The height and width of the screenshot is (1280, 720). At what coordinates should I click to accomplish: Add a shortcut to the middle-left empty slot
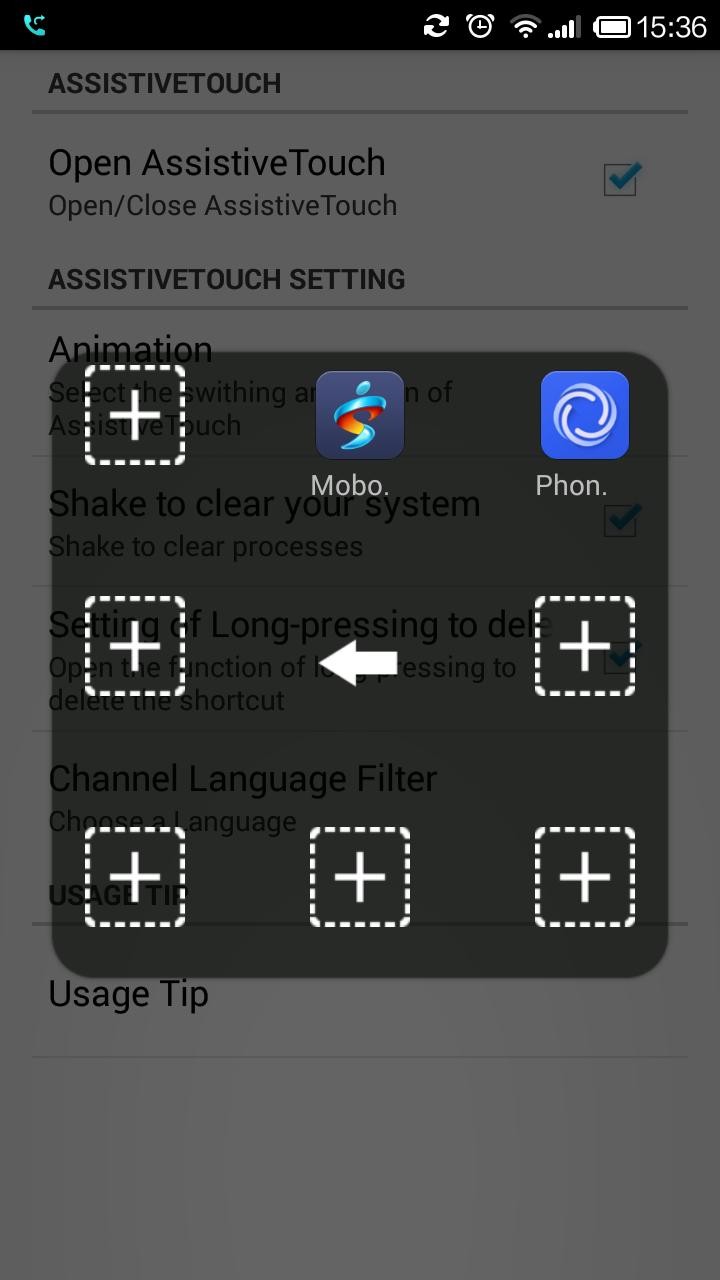[133, 645]
